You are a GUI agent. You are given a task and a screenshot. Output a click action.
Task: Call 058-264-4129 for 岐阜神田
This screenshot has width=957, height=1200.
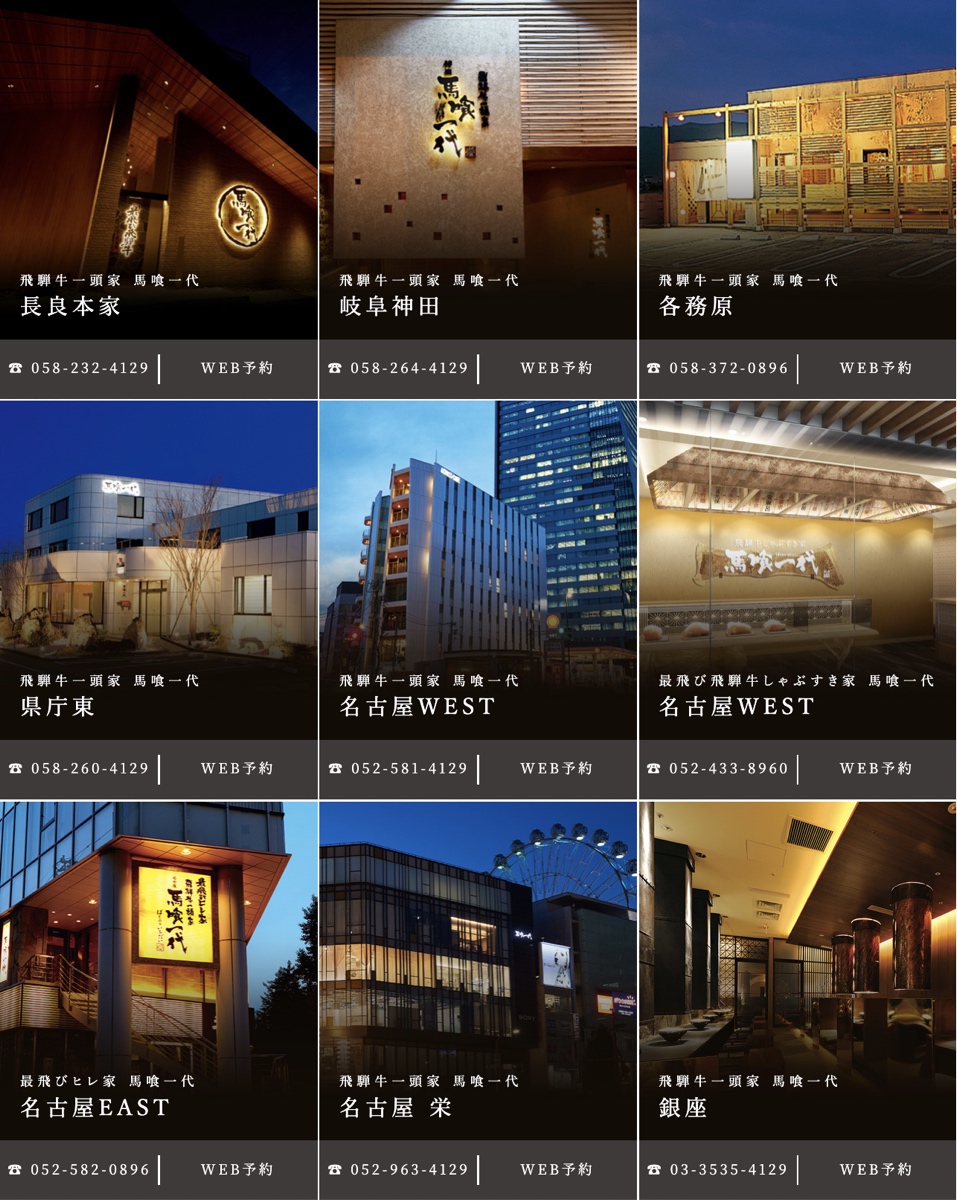point(398,368)
